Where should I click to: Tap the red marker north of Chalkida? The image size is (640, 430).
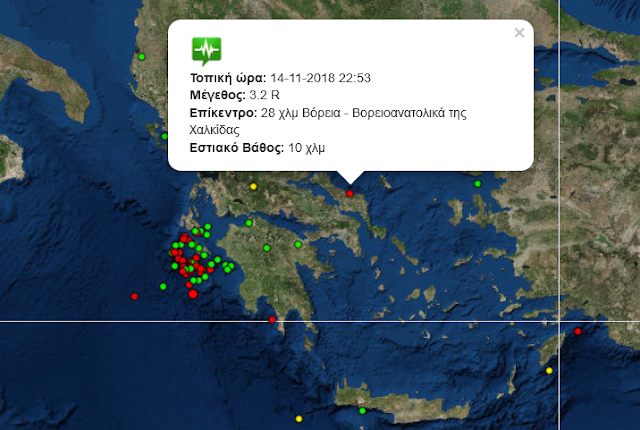point(350,194)
